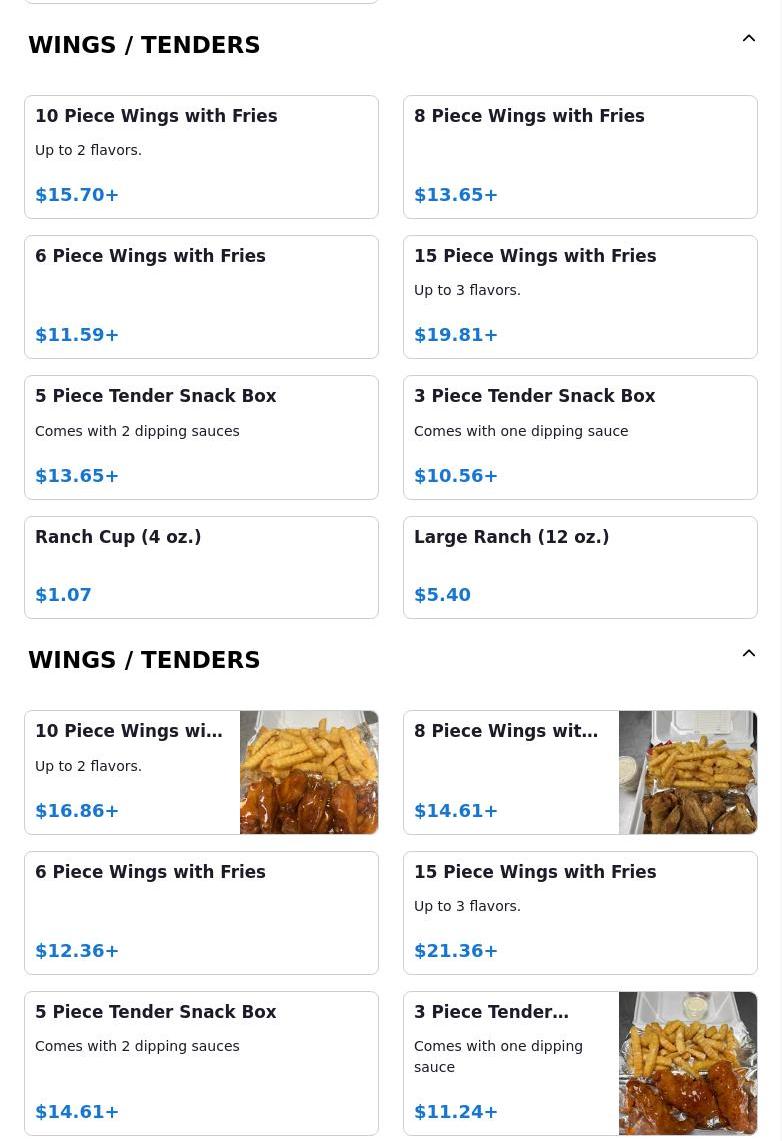Viewport: 782px width, 1141px height.
Task: Open 15 Piece Wings with Fries at $21.36
Action: point(580,912)
